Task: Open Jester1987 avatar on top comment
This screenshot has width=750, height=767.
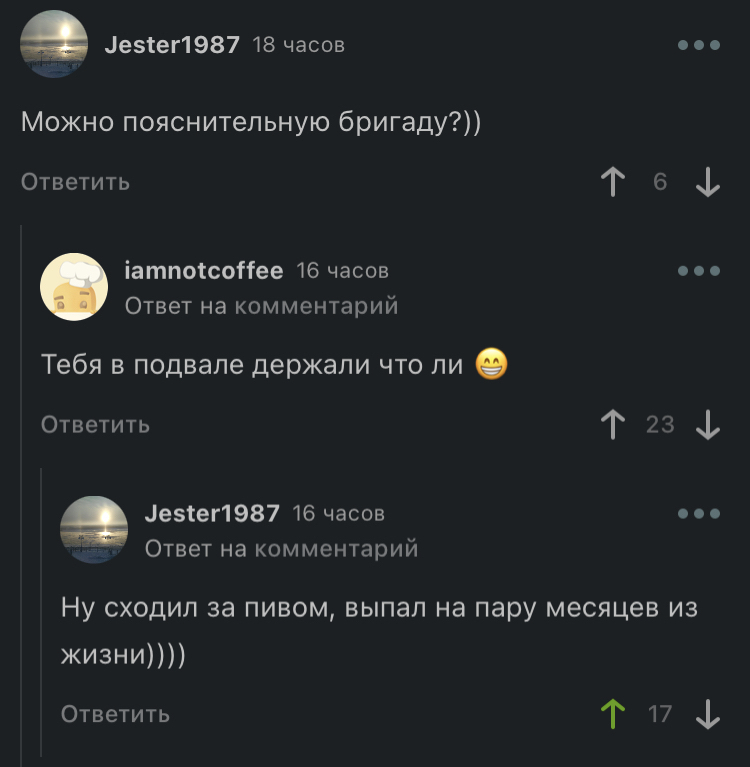Action: (x=54, y=44)
